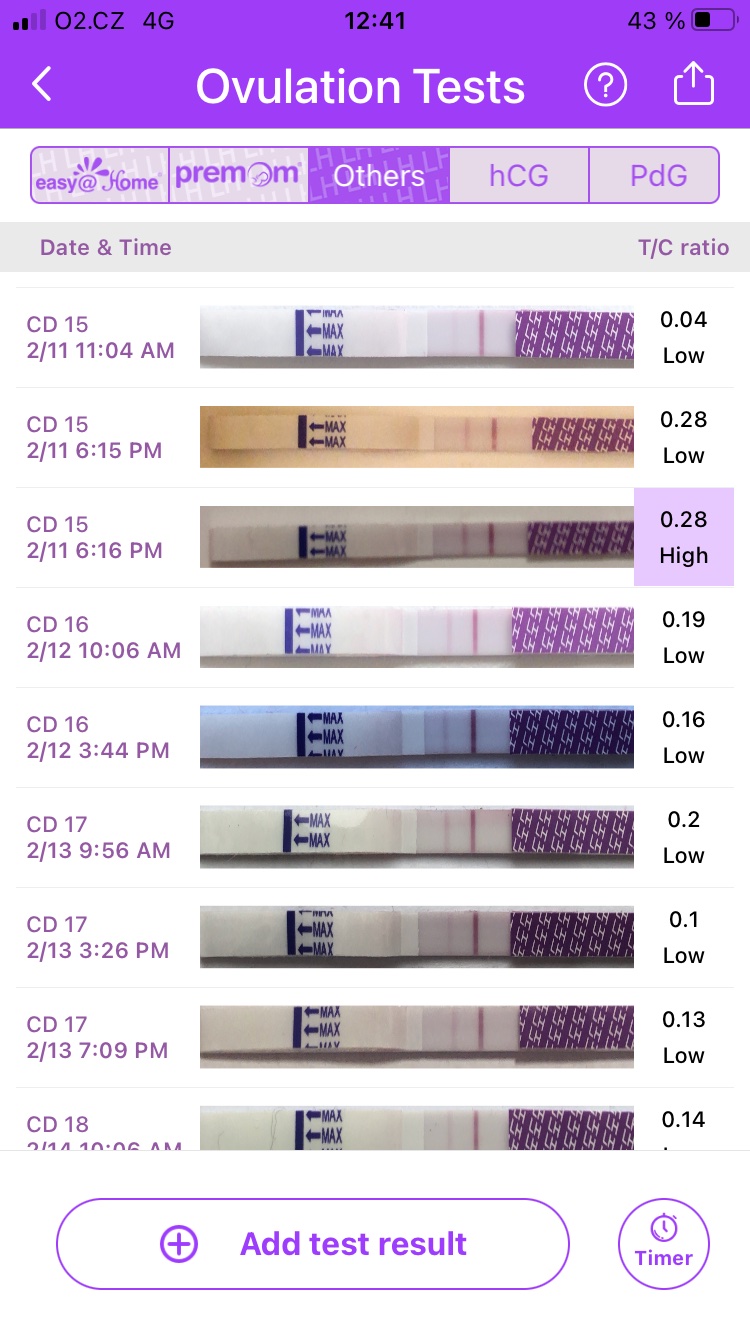This screenshot has width=750, height=1334.
Task: Tap Add test result button
Action: click(x=313, y=1244)
